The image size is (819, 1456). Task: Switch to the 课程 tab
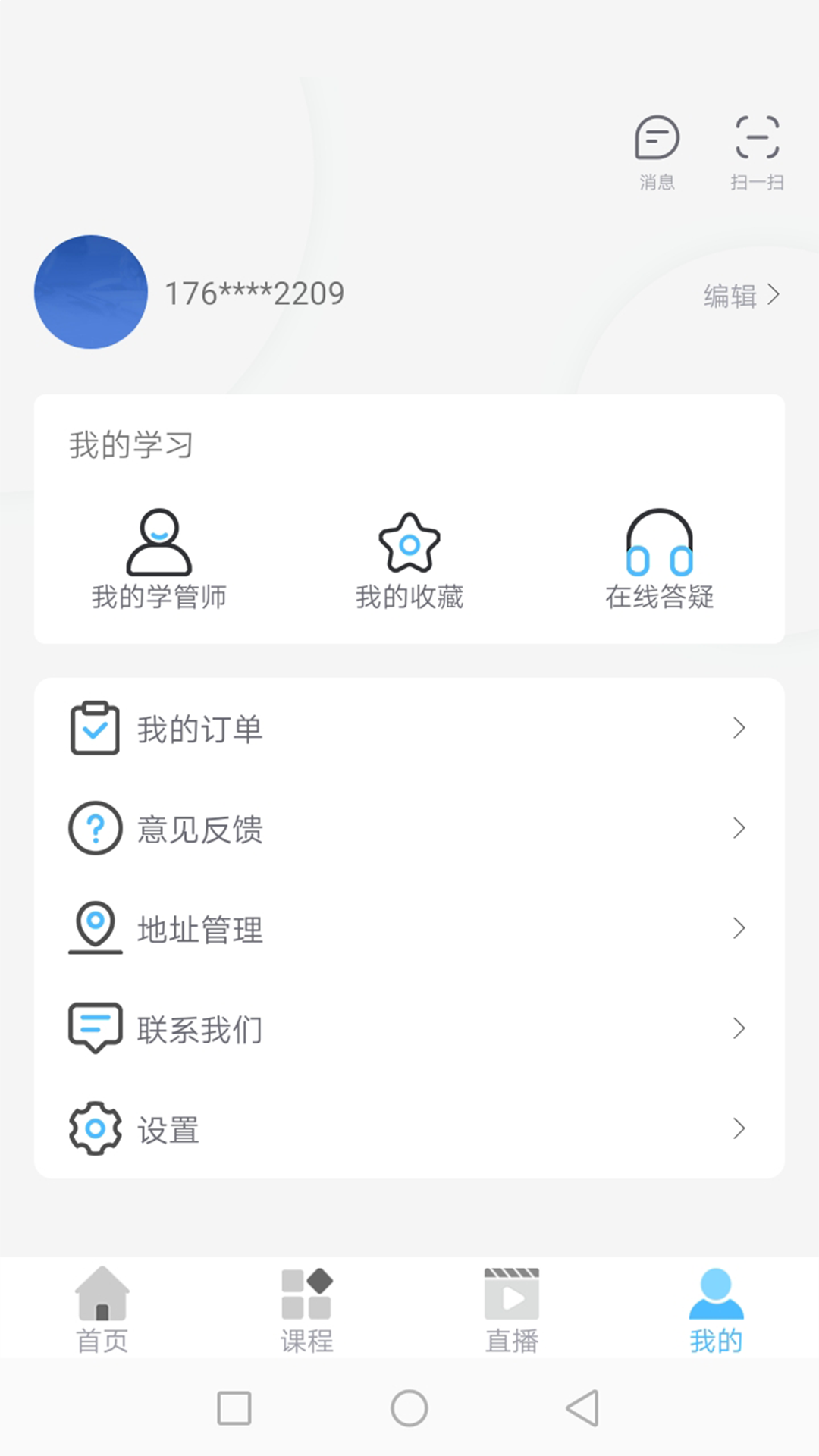[x=307, y=1308]
